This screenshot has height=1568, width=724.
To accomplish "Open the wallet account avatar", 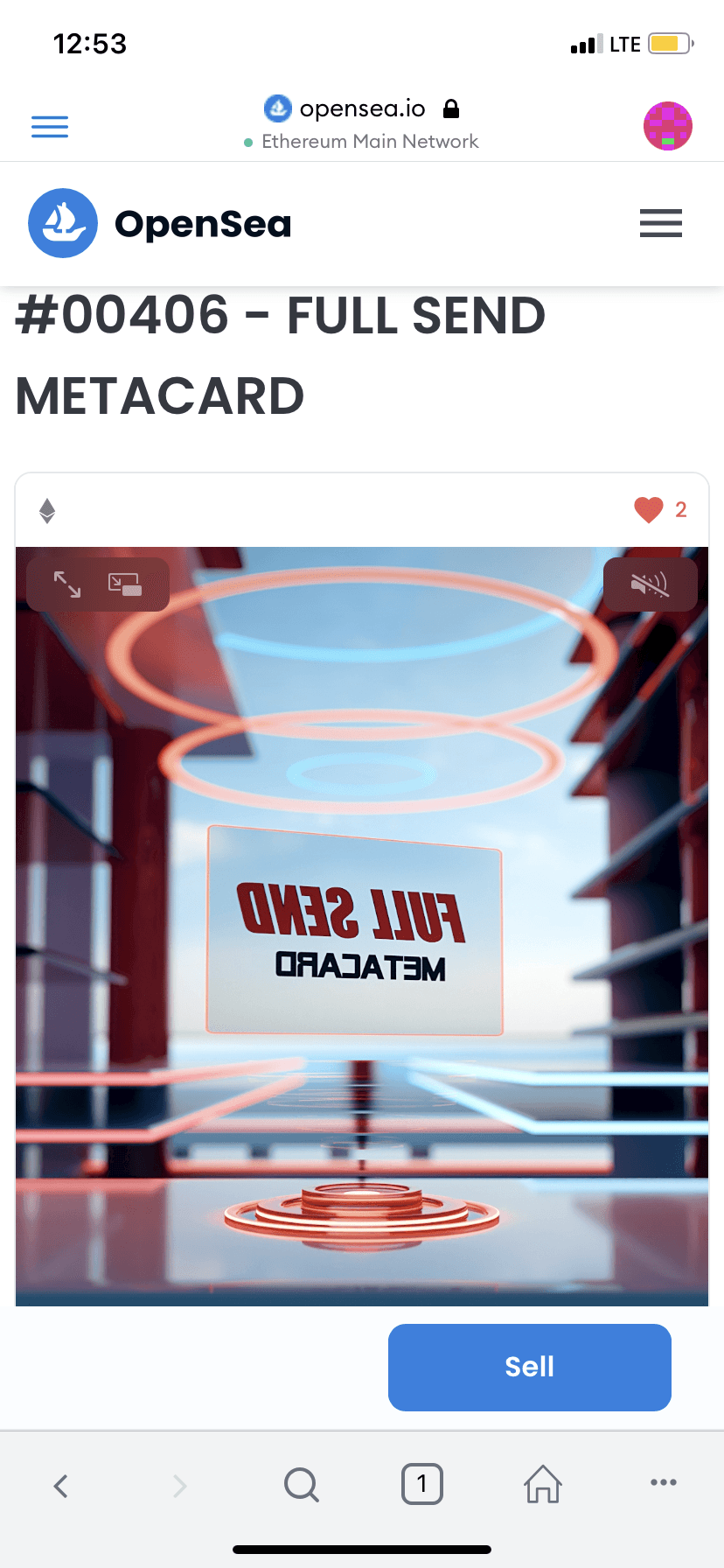I will 668,126.
